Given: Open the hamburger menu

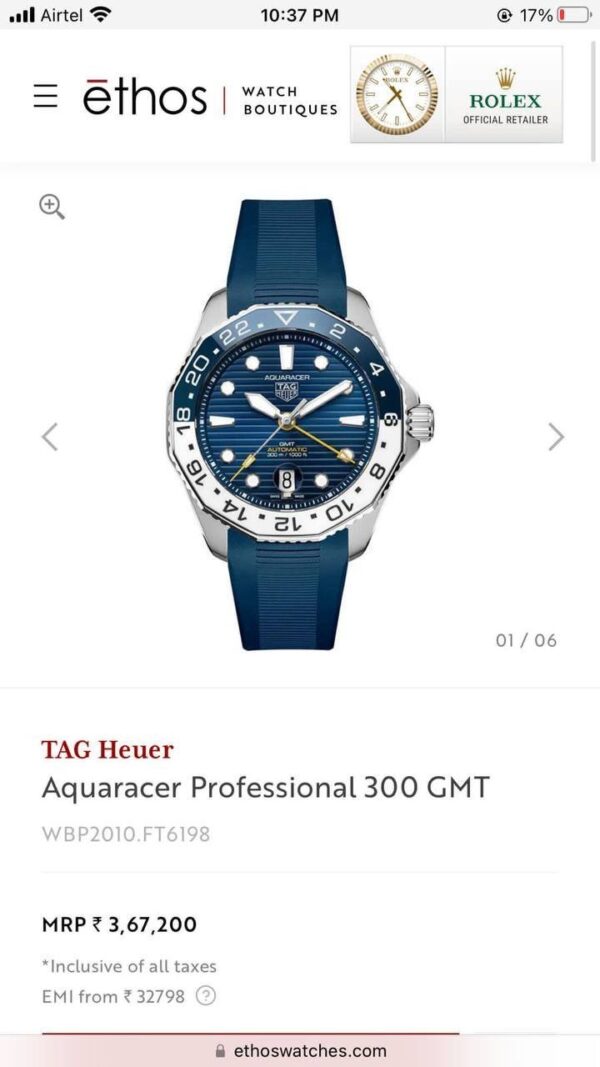Looking at the screenshot, I should point(45,97).
